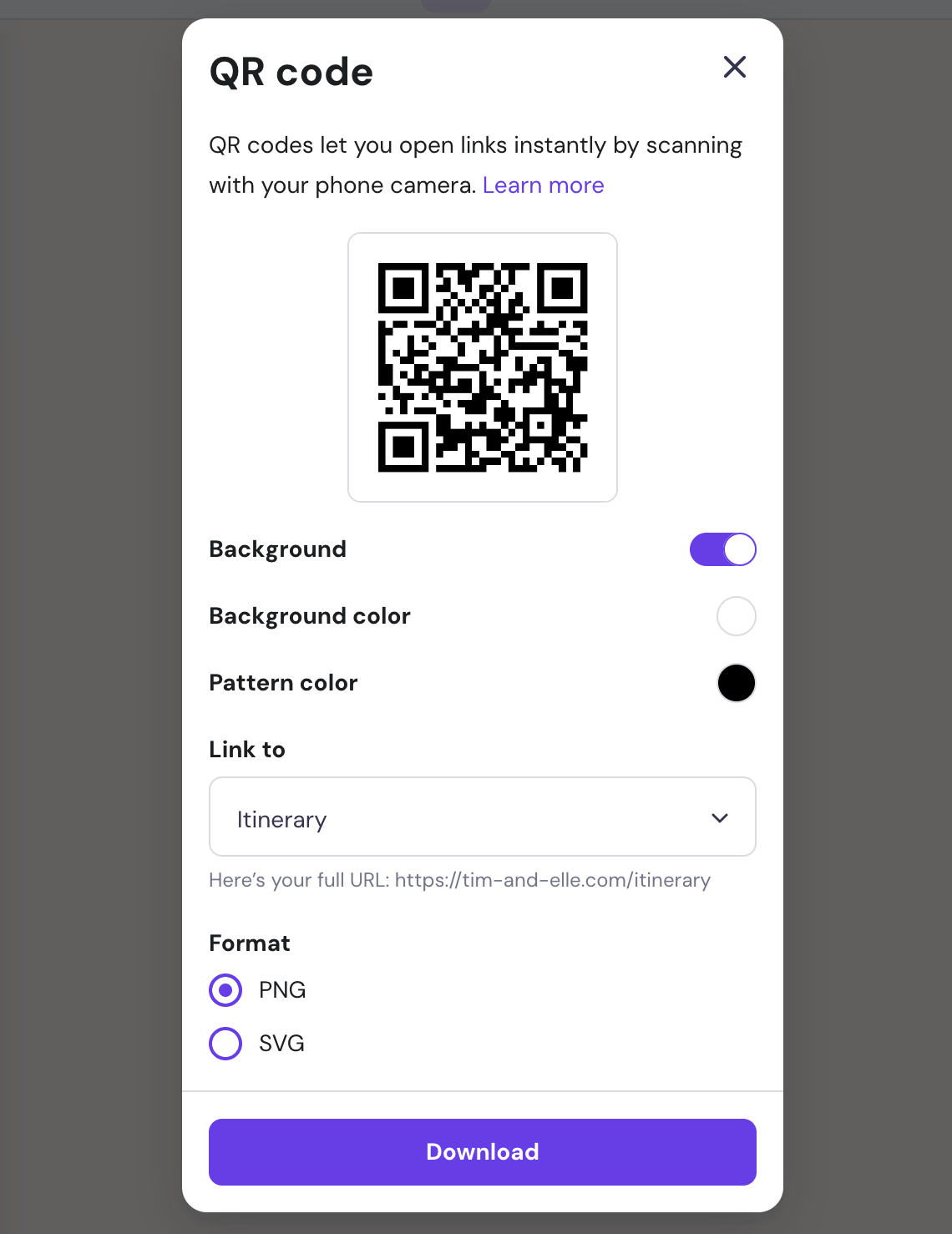Download the QR code
The image size is (952, 1234).
coord(482,1152)
